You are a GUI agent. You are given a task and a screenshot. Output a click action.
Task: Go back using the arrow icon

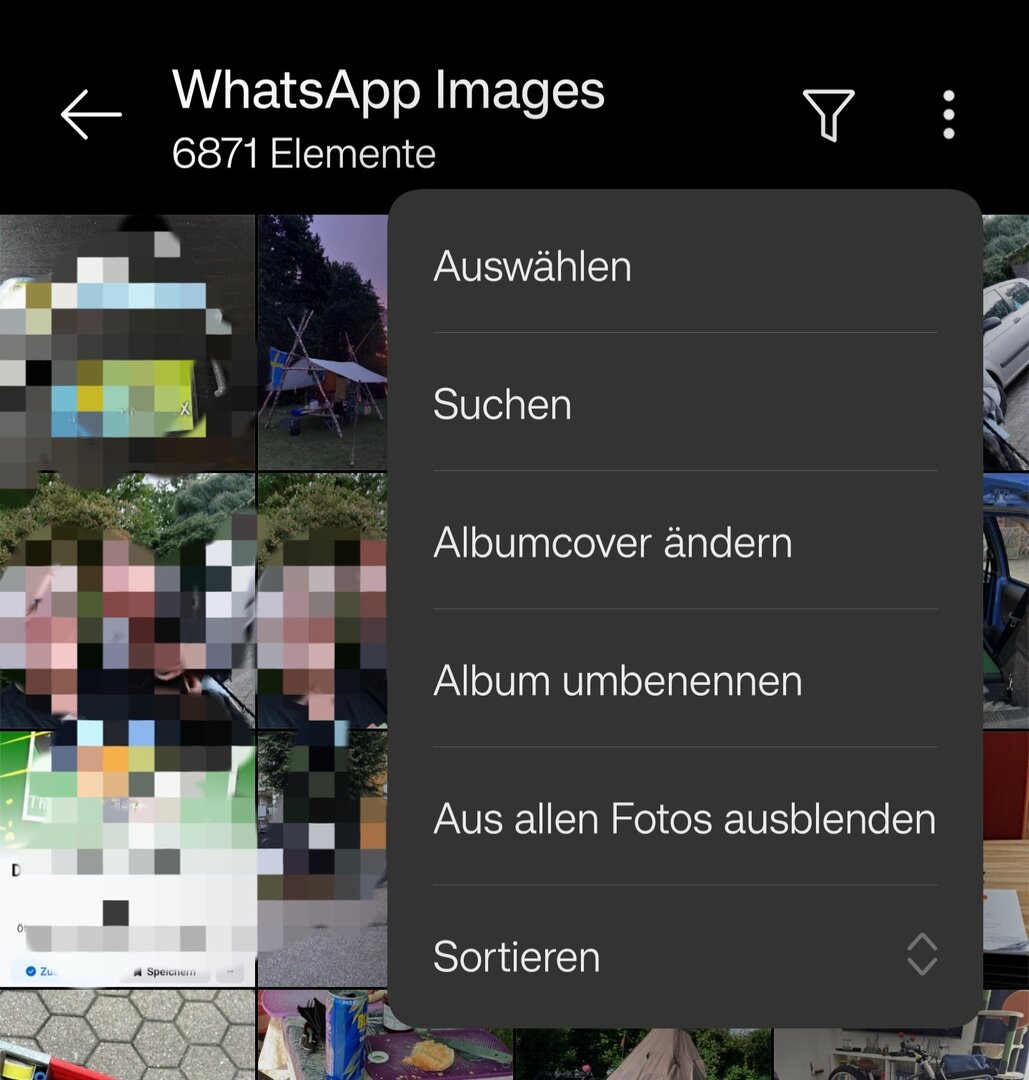(91, 115)
